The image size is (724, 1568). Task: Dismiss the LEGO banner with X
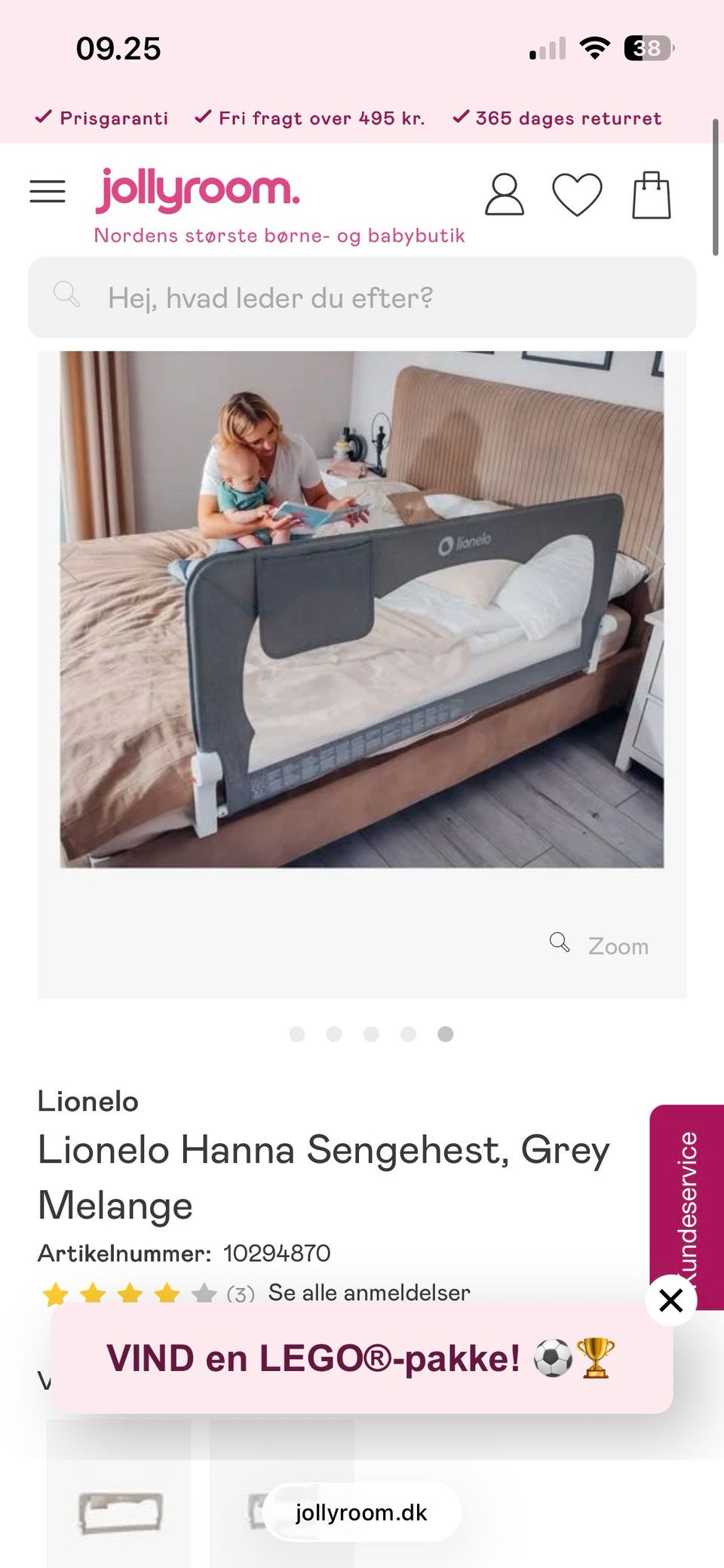[x=670, y=1300]
